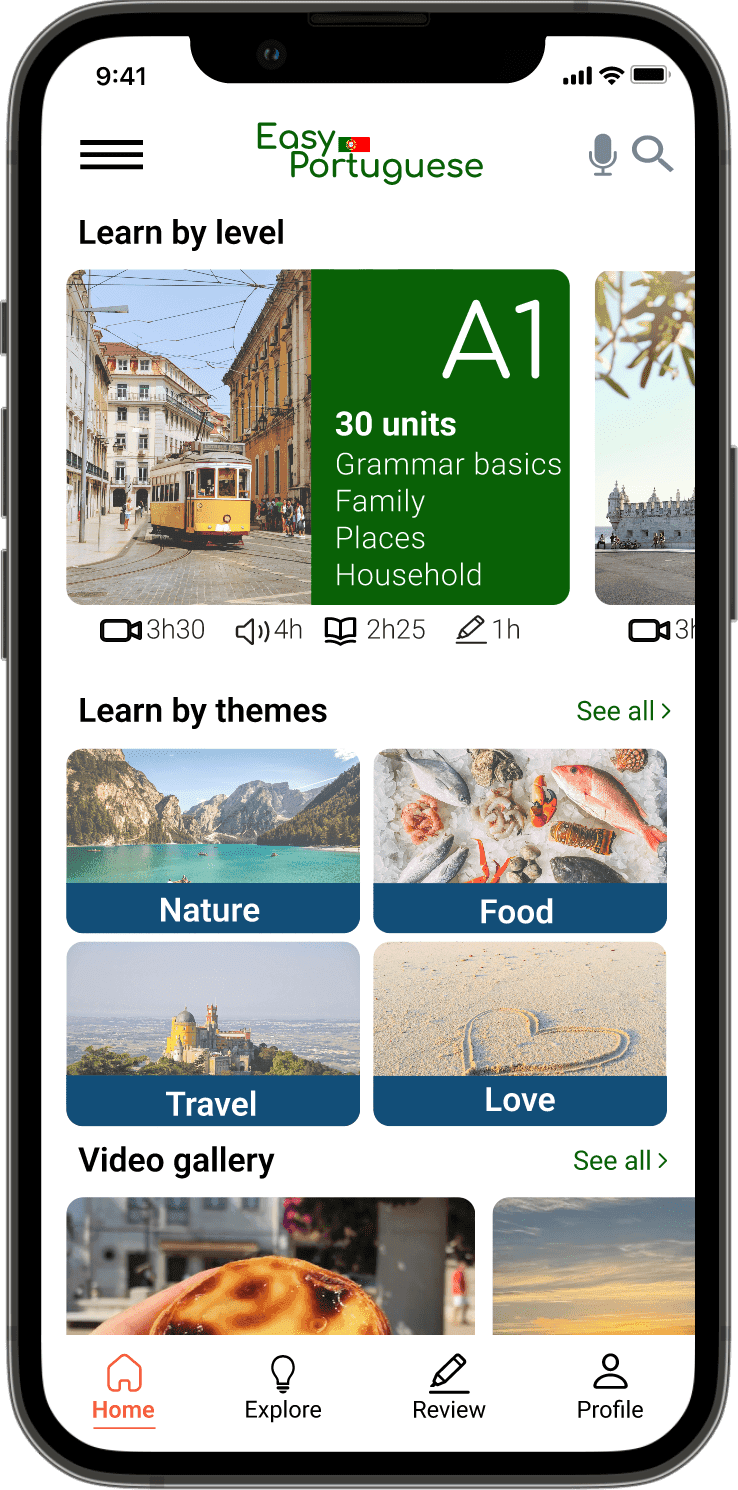Open the Food theme
The height and width of the screenshot is (1490, 738).
pos(520,840)
